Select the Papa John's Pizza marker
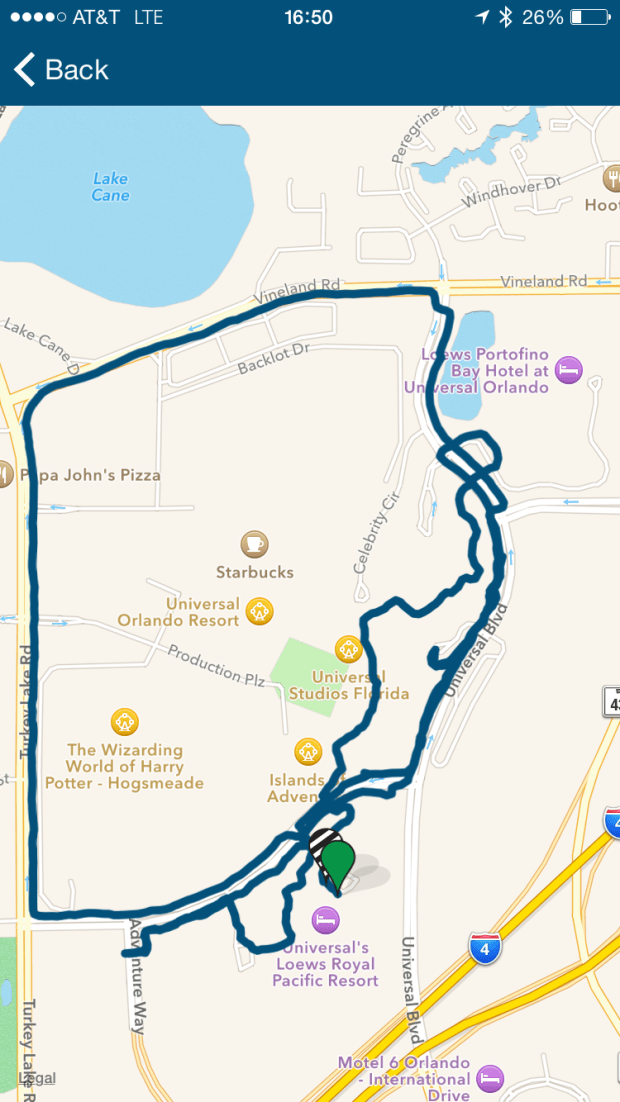Image resolution: width=620 pixels, height=1102 pixels. [6, 475]
